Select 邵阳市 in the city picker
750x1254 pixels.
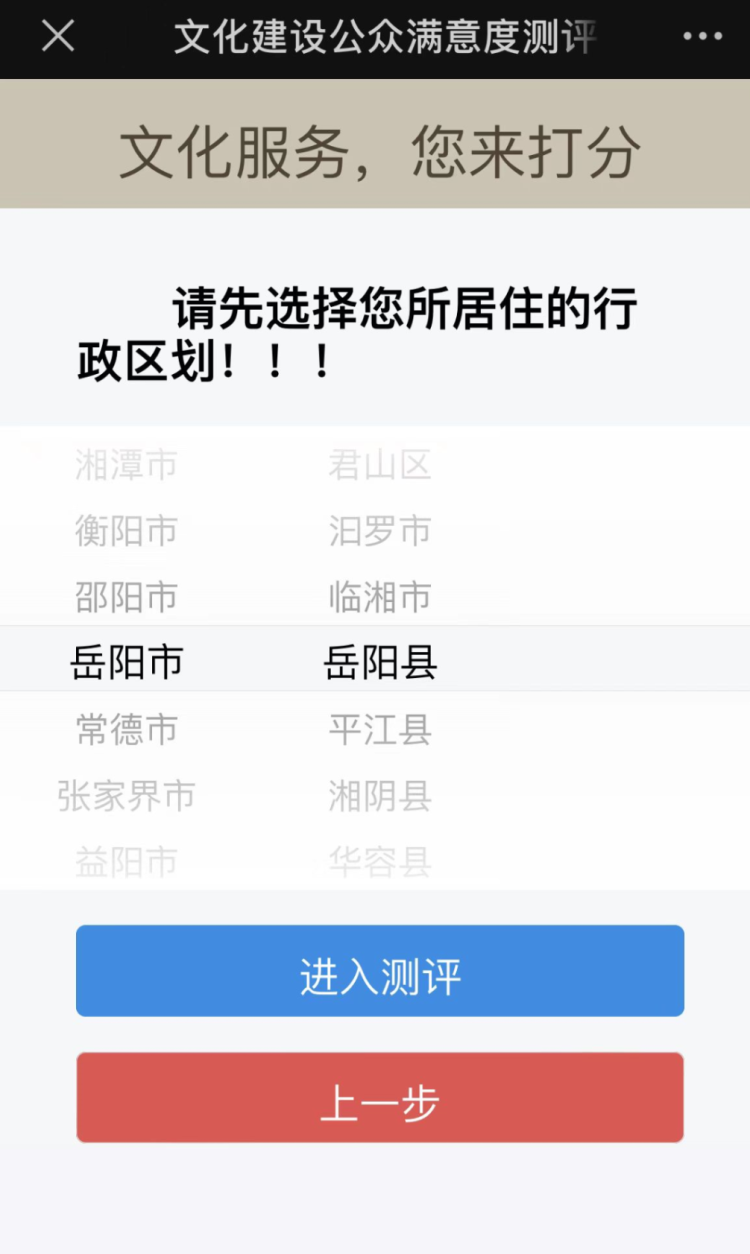coord(126,597)
